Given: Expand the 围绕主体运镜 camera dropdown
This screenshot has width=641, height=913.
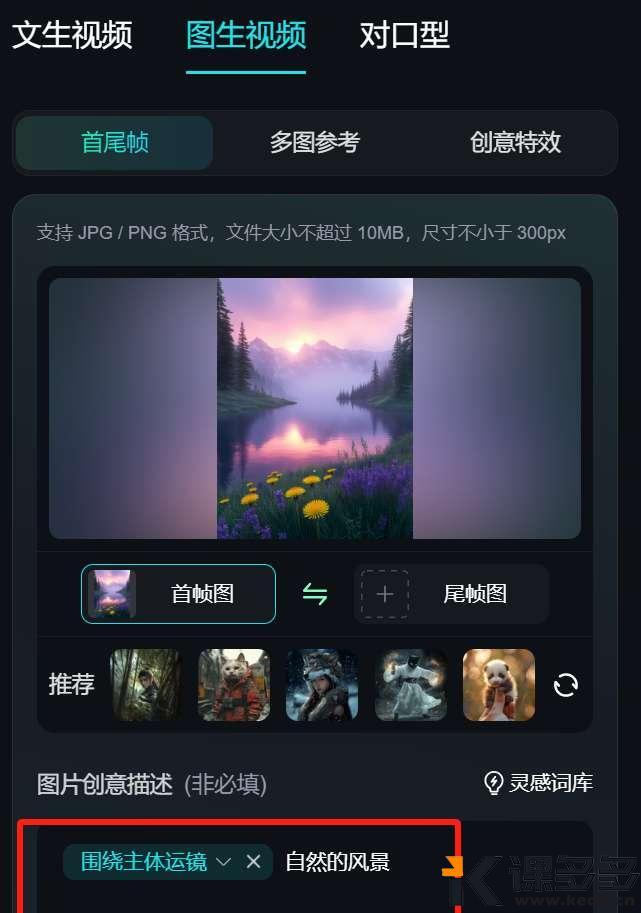Looking at the screenshot, I should coord(224,861).
